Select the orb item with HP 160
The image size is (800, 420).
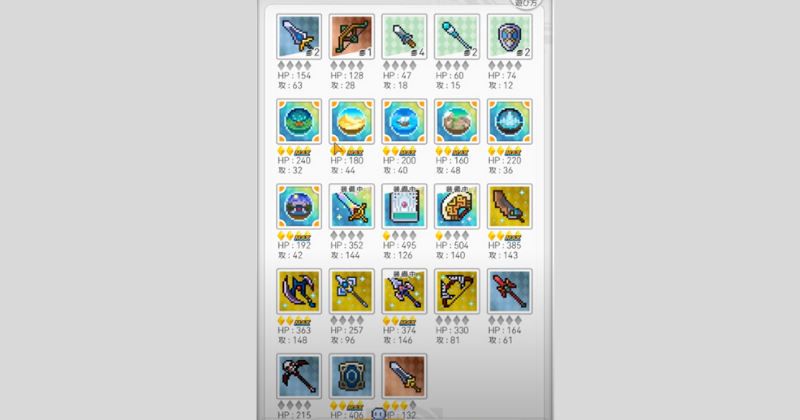pyautogui.click(x=457, y=122)
